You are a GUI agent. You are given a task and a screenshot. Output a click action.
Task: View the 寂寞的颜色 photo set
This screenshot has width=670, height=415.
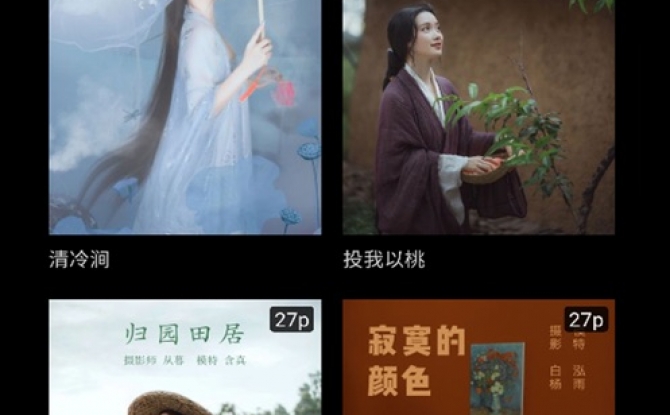click(x=478, y=358)
